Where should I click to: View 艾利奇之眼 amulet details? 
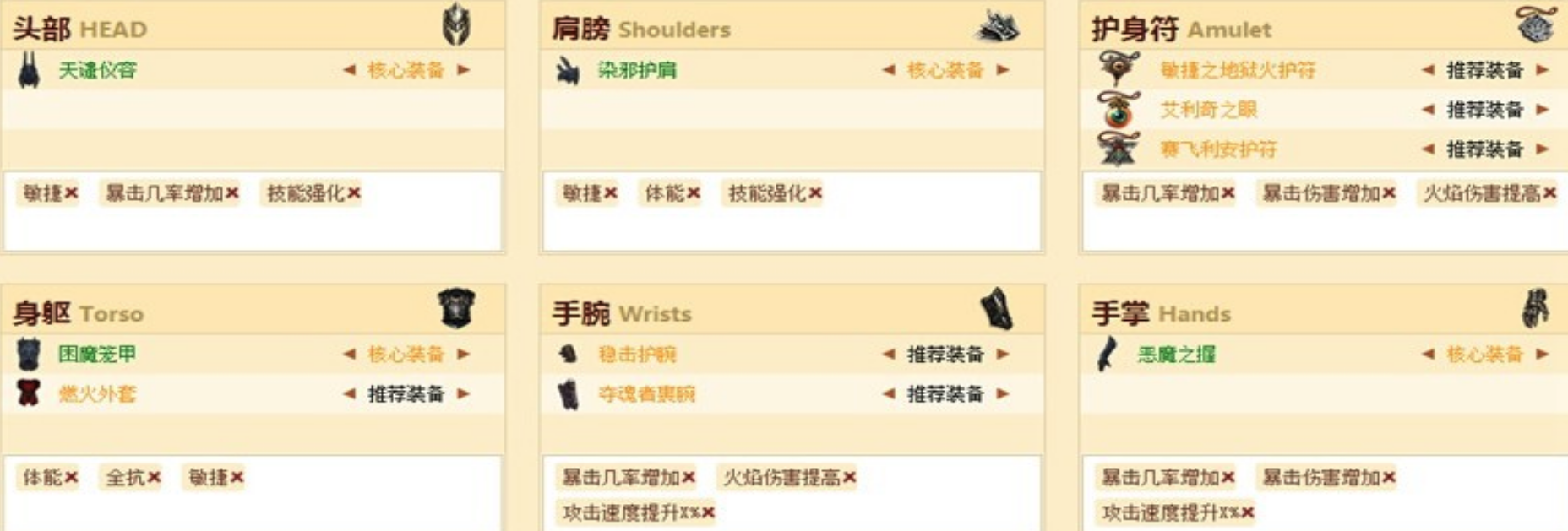point(1208,110)
